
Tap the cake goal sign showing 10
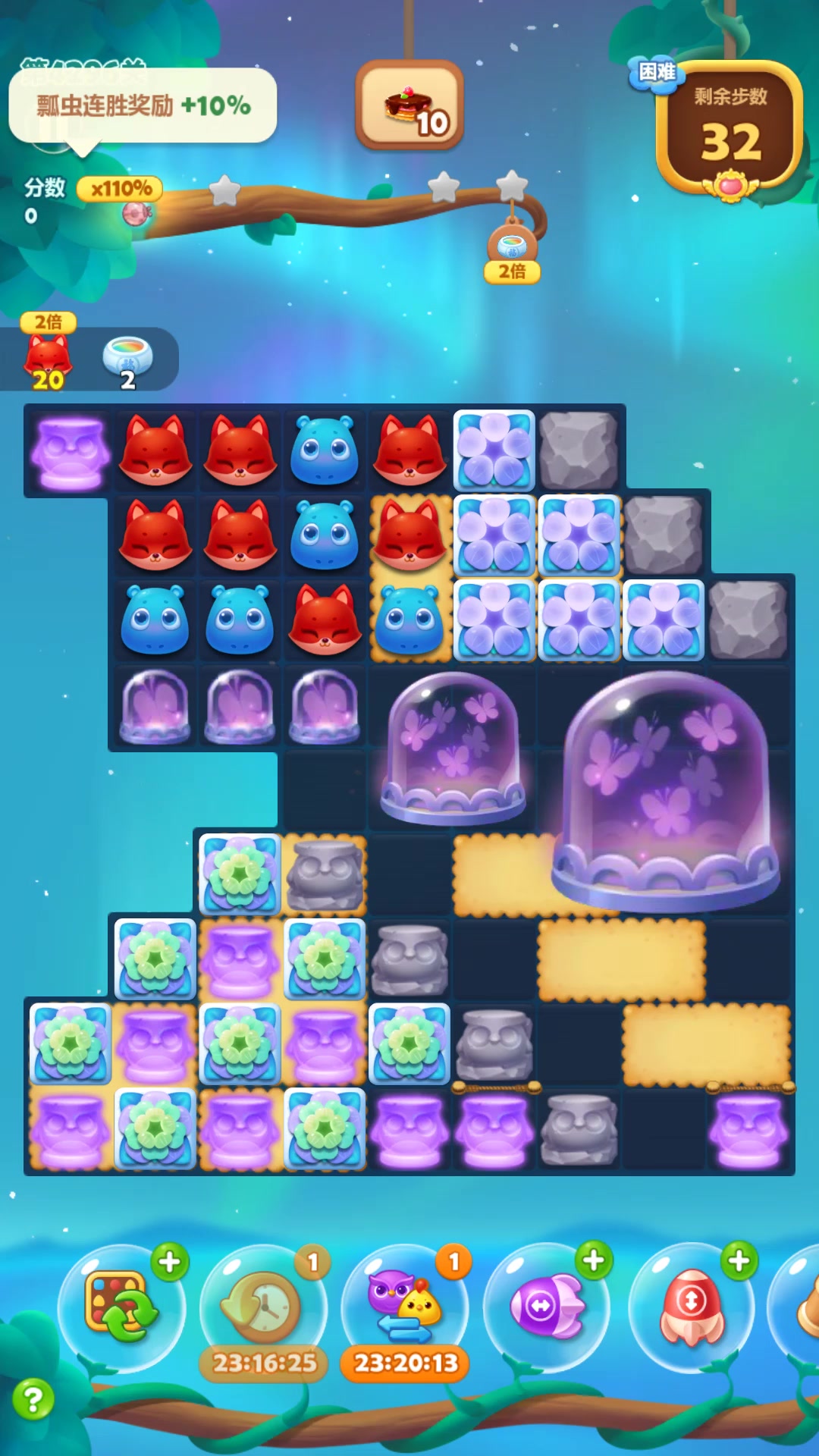(x=409, y=105)
